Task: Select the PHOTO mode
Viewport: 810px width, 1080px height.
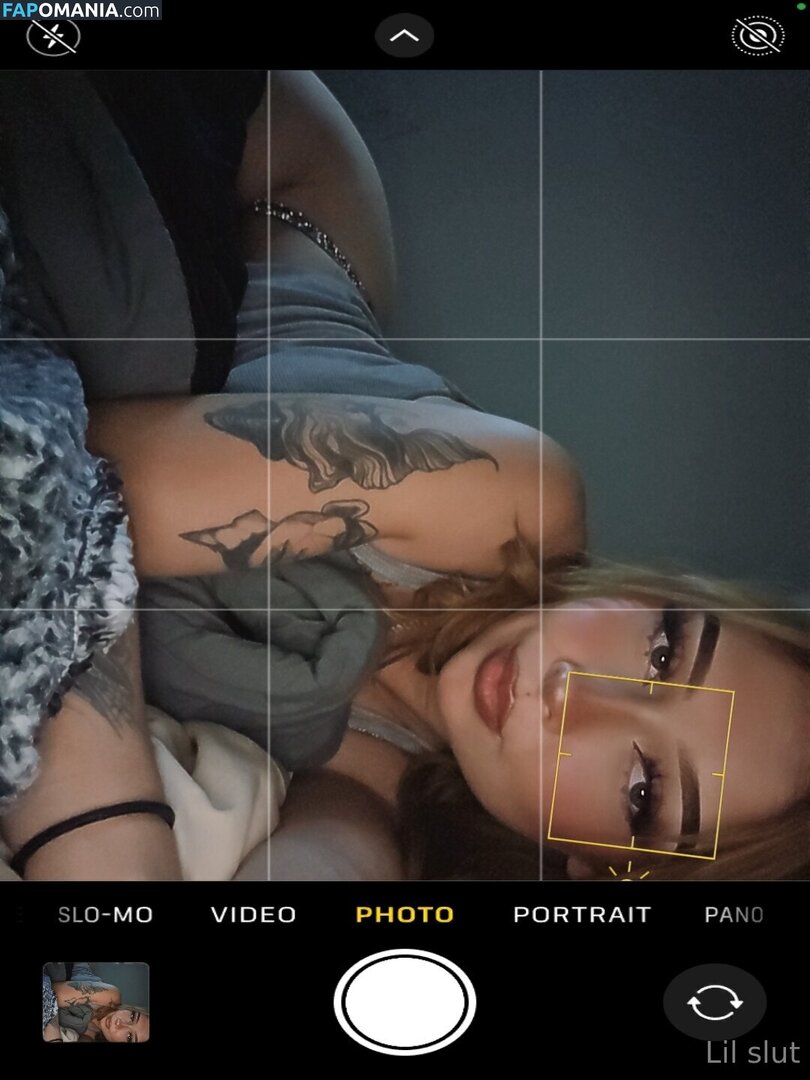Action: click(x=405, y=914)
